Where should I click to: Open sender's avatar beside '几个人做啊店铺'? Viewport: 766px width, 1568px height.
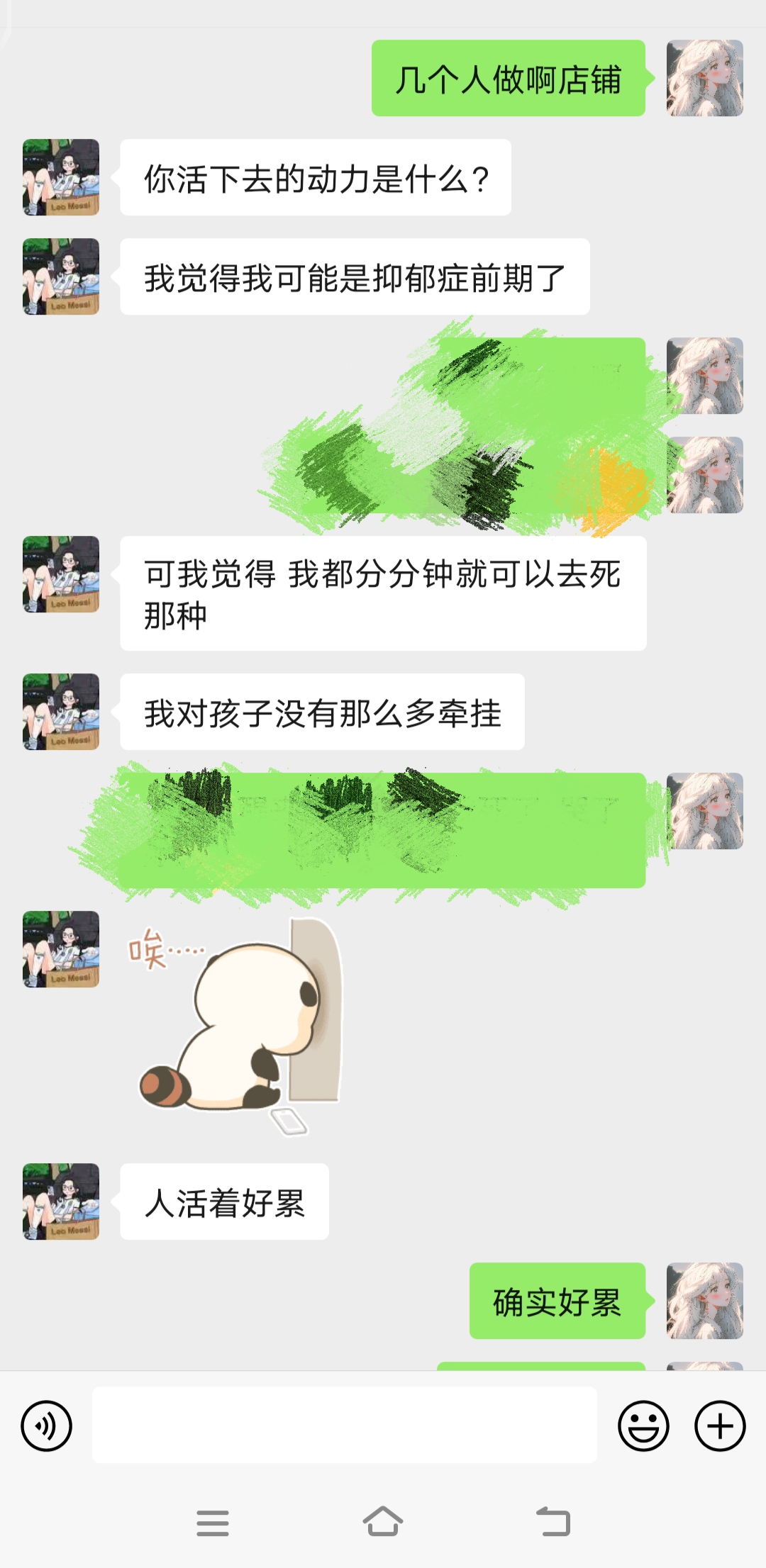tap(704, 78)
